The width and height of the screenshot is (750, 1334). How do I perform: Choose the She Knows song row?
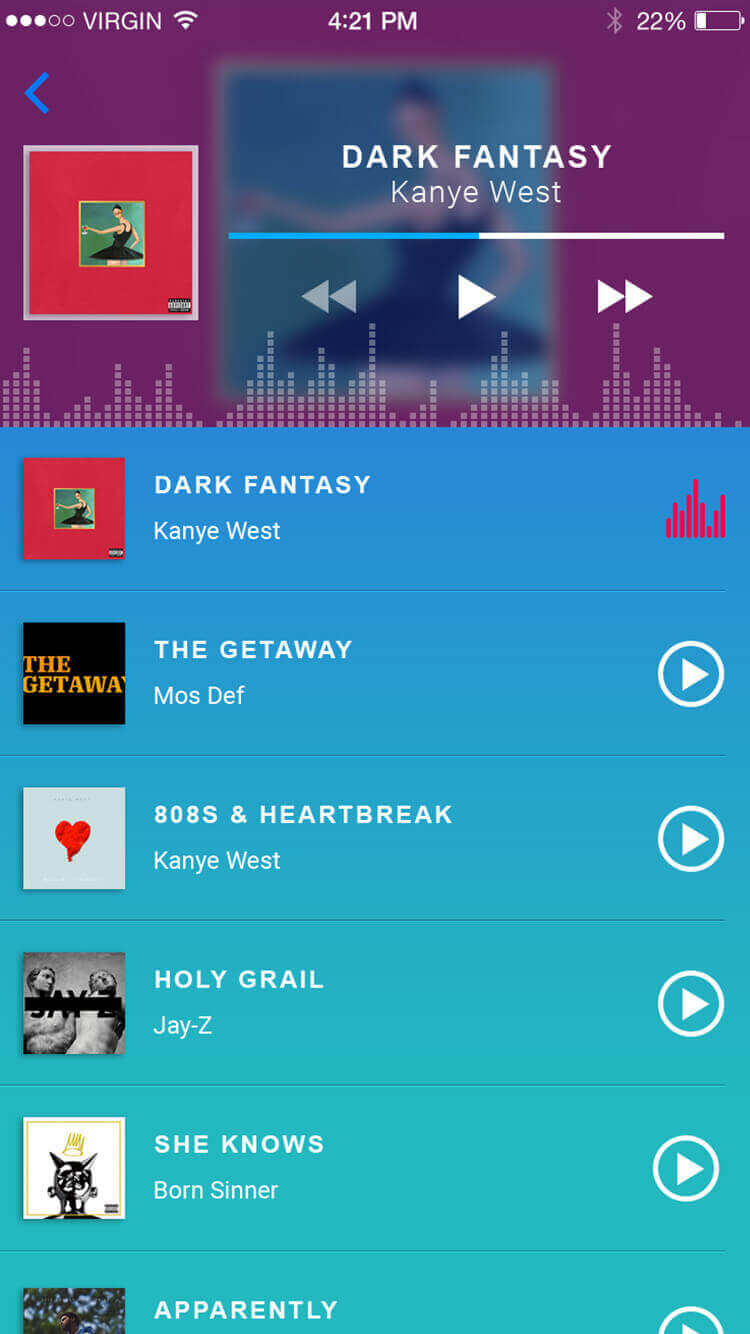coord(239,1167)
